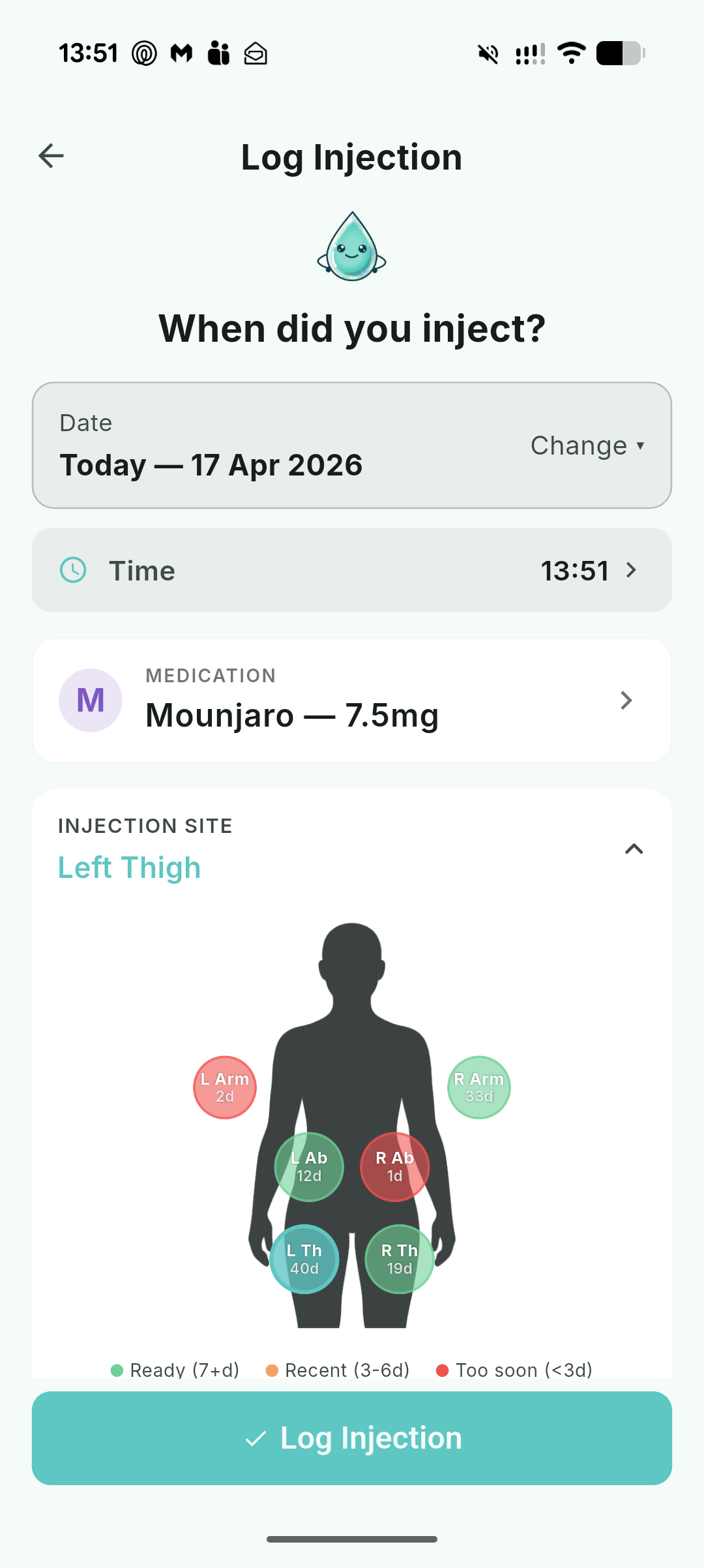Click the clock icon in the Time row
704x1568 pixels.
pyautogui.click(x=73, y=570)
